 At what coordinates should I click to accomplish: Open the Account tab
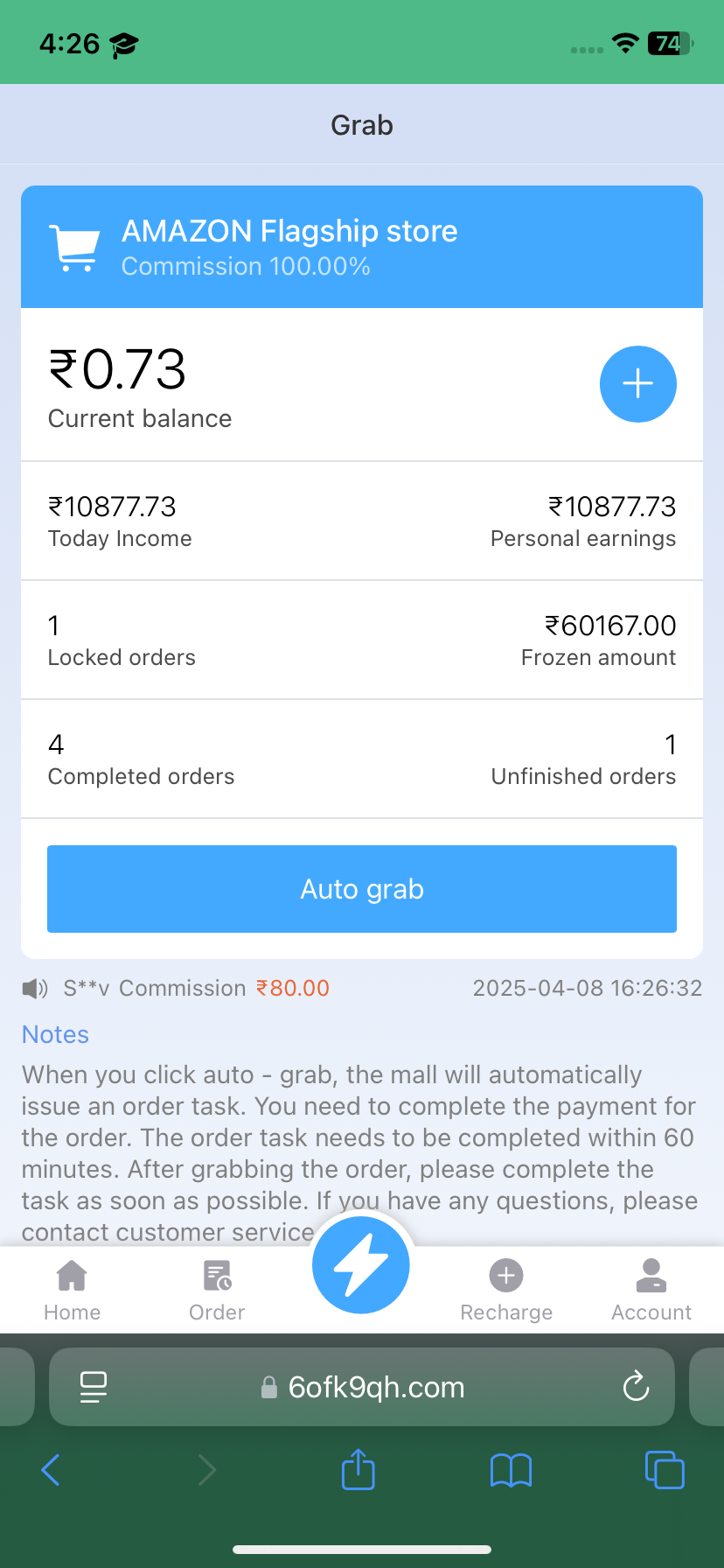click(651, 1290)
